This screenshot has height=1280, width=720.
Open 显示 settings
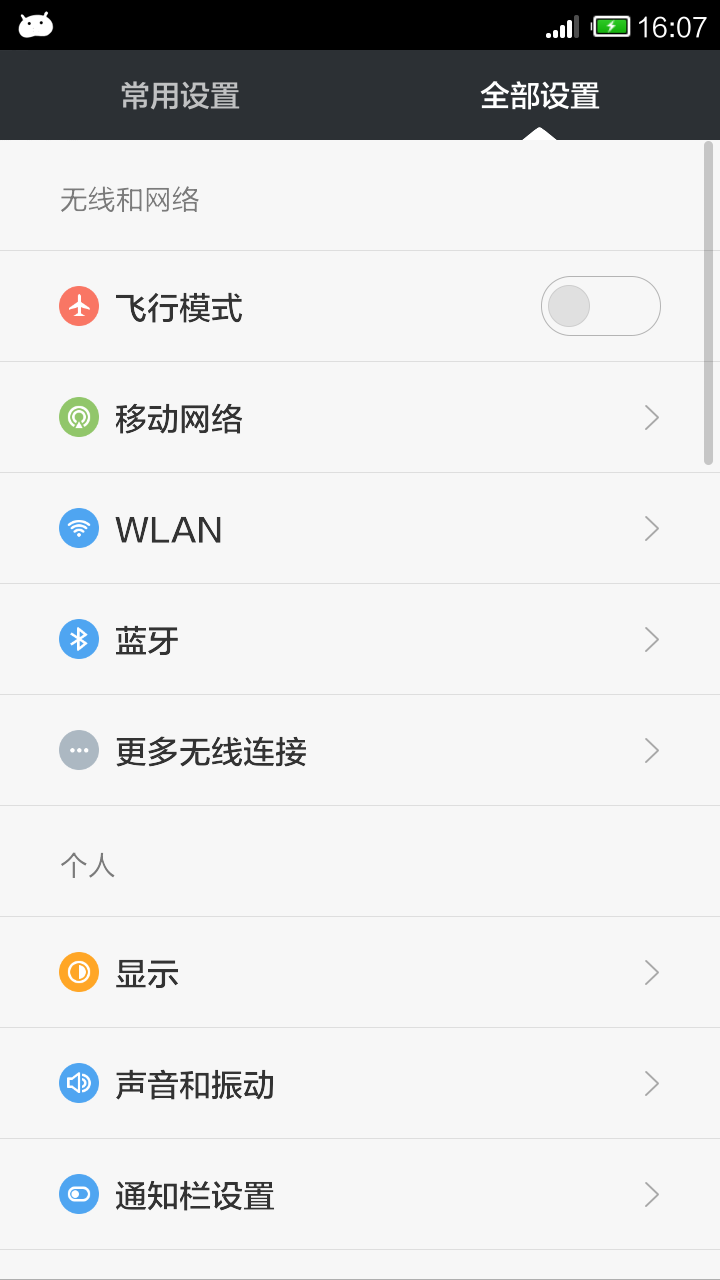[360, 972]
